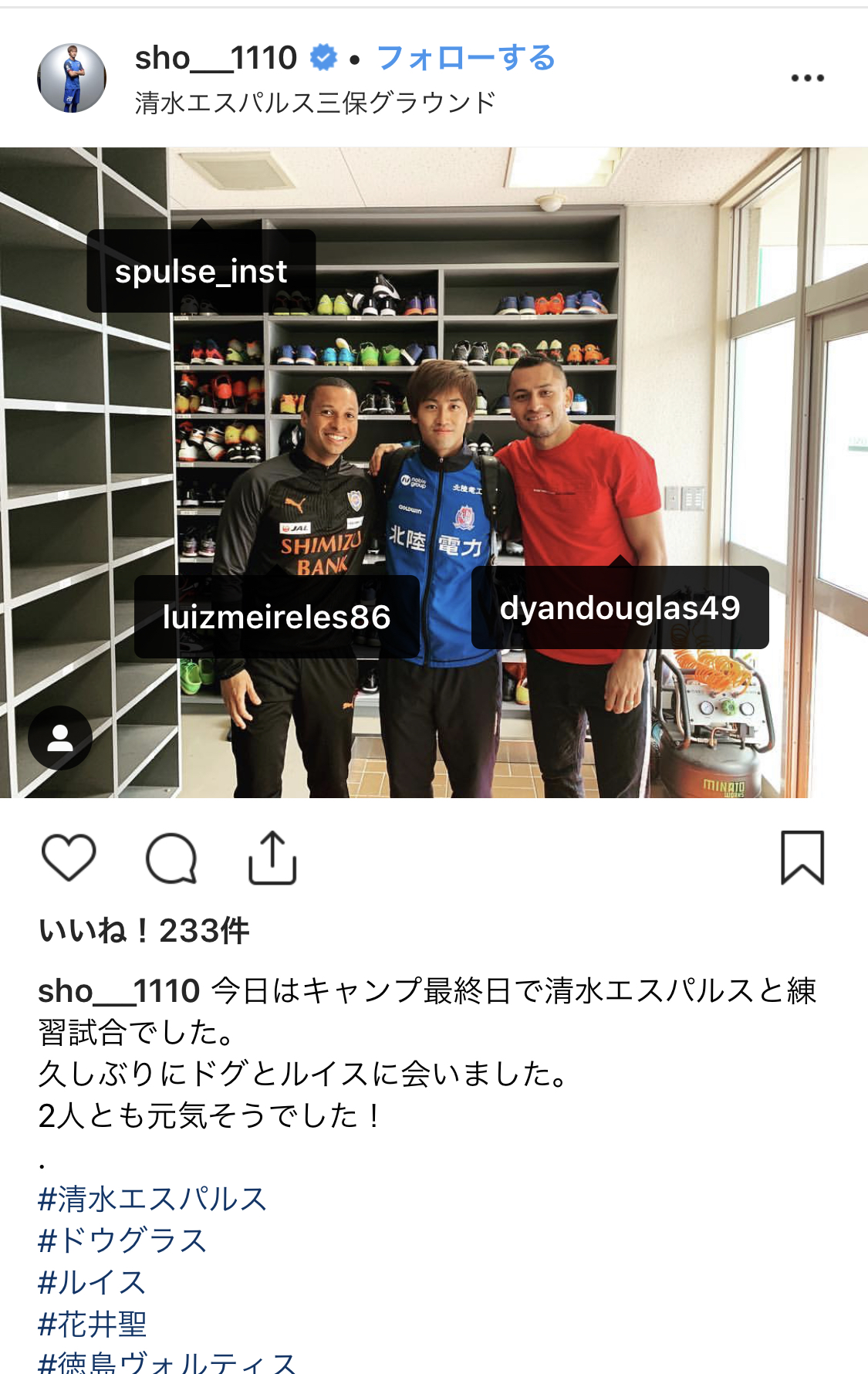Open tagged account luizmeireles86
This screenshot has width=868, height=1374.
(x=276, y=617)
